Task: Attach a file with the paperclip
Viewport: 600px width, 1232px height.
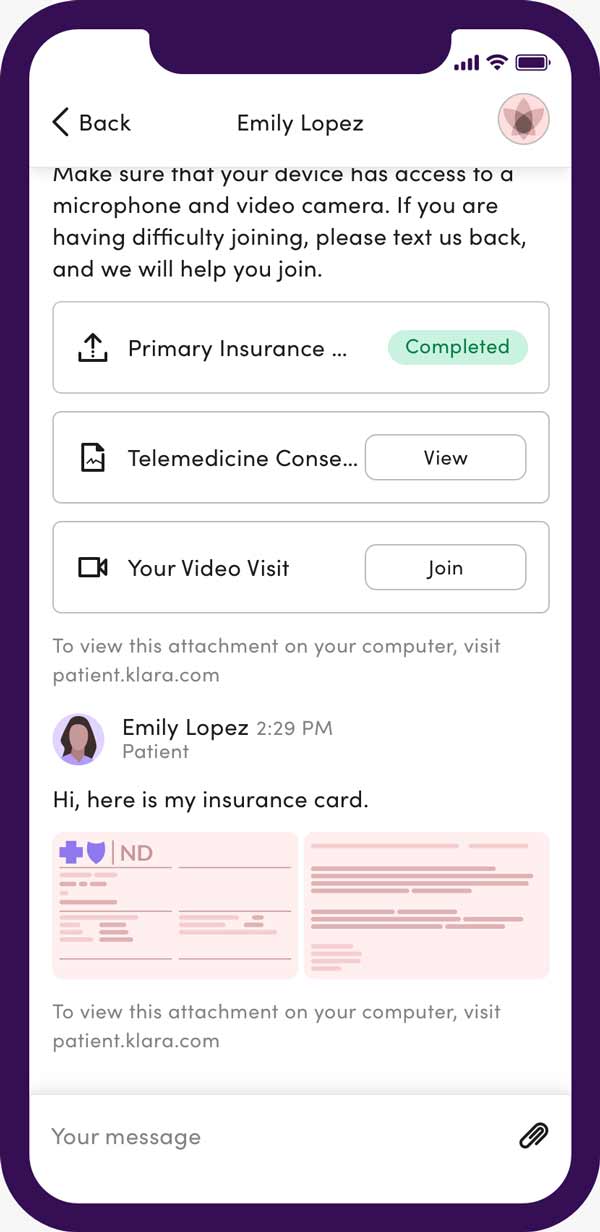Action: (x=533, y=1136)
